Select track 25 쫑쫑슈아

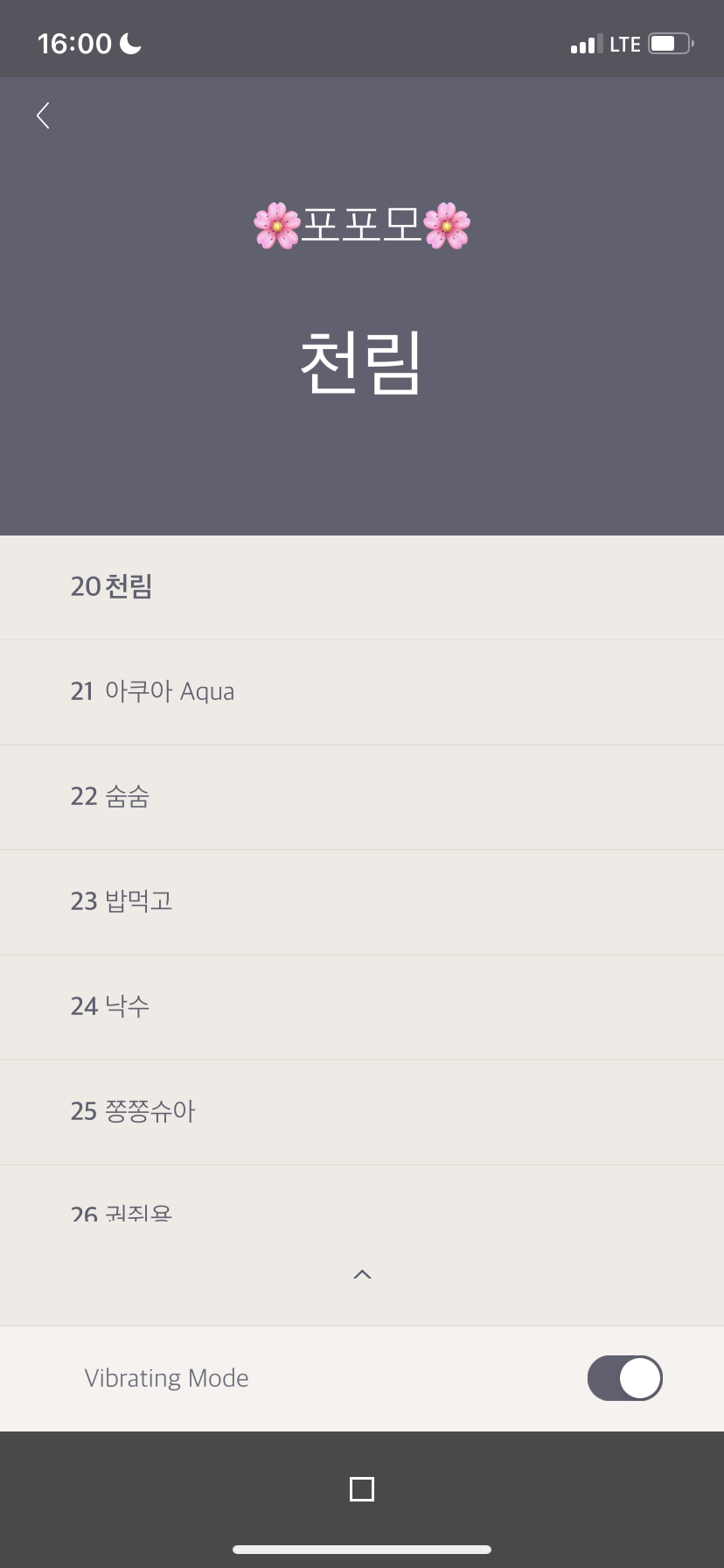pos(133,1111)
